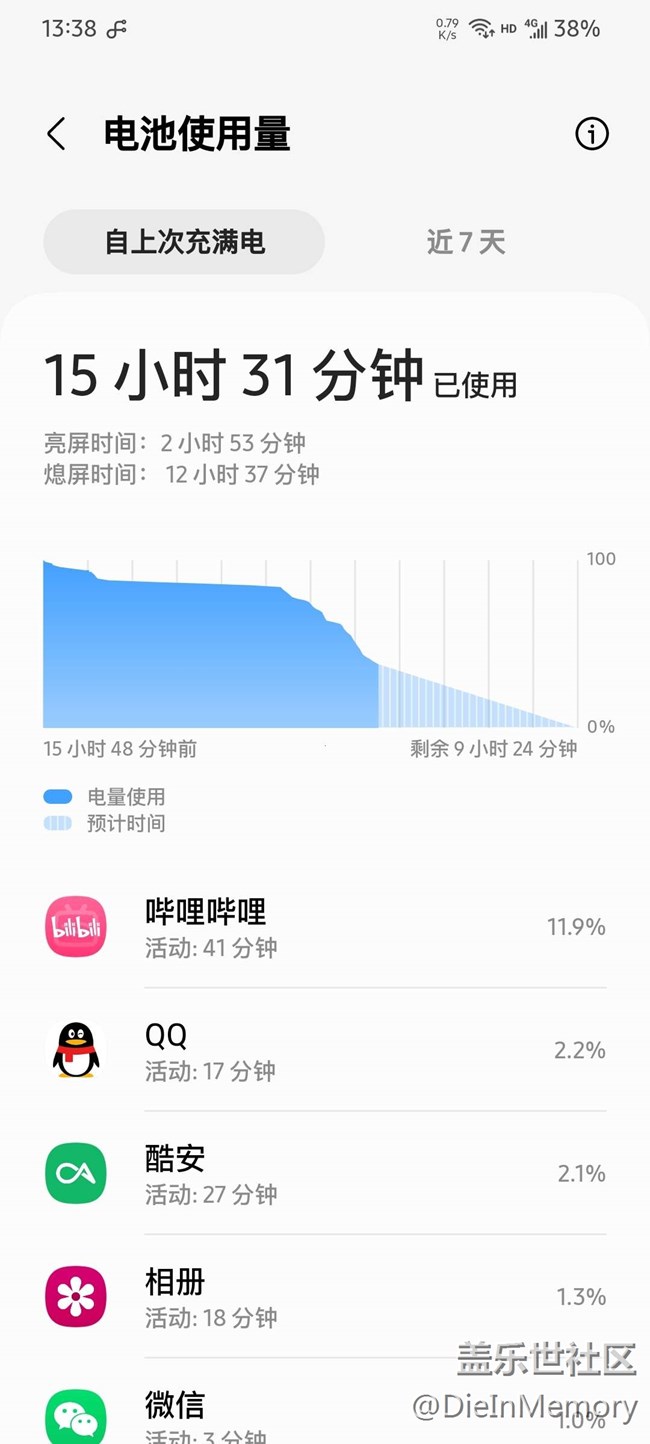
Task: Show 相册 battery usage details
Action: 325,1297
